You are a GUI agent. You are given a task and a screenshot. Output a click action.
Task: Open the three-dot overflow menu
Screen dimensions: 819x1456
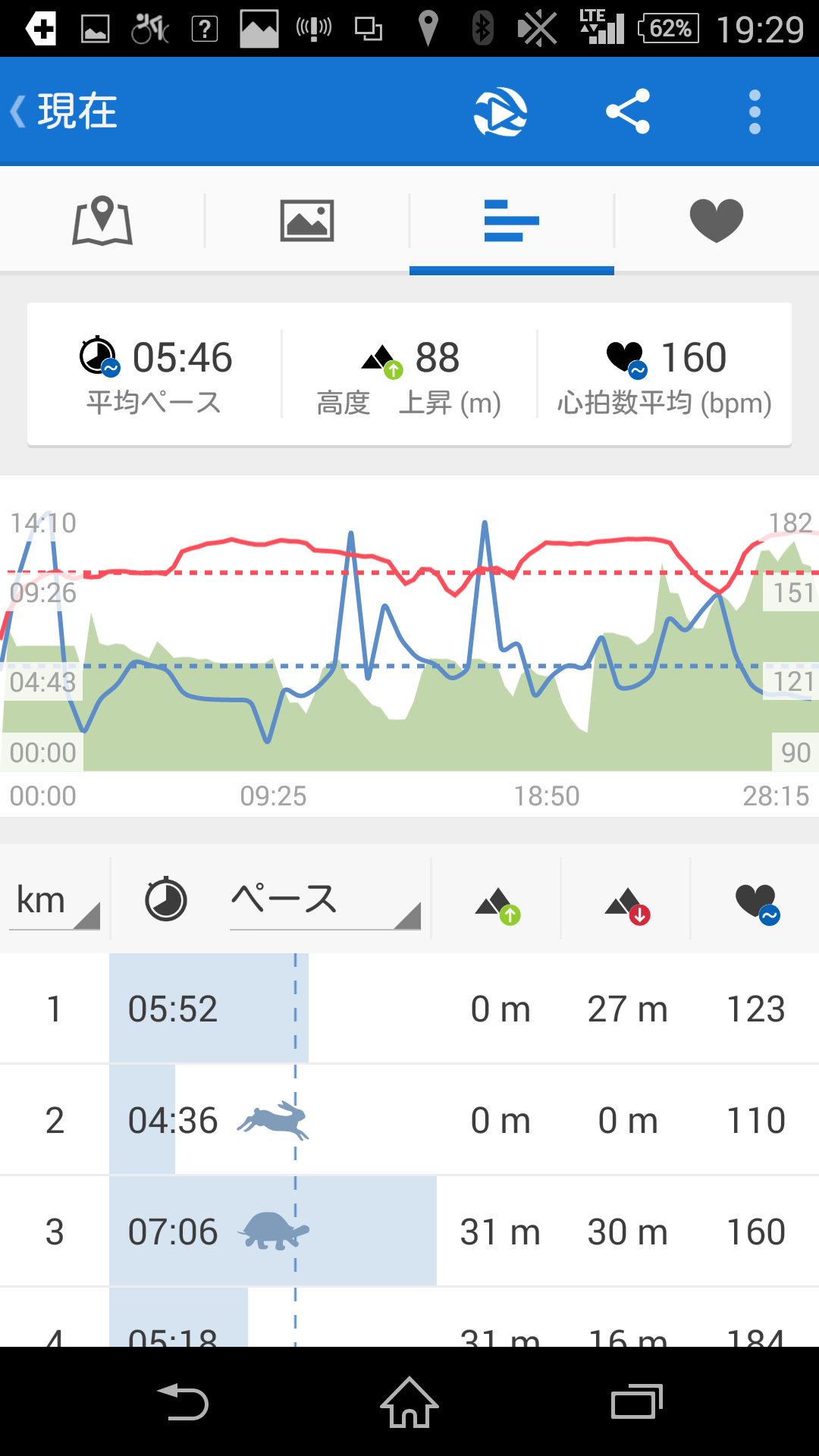(755, 111)
